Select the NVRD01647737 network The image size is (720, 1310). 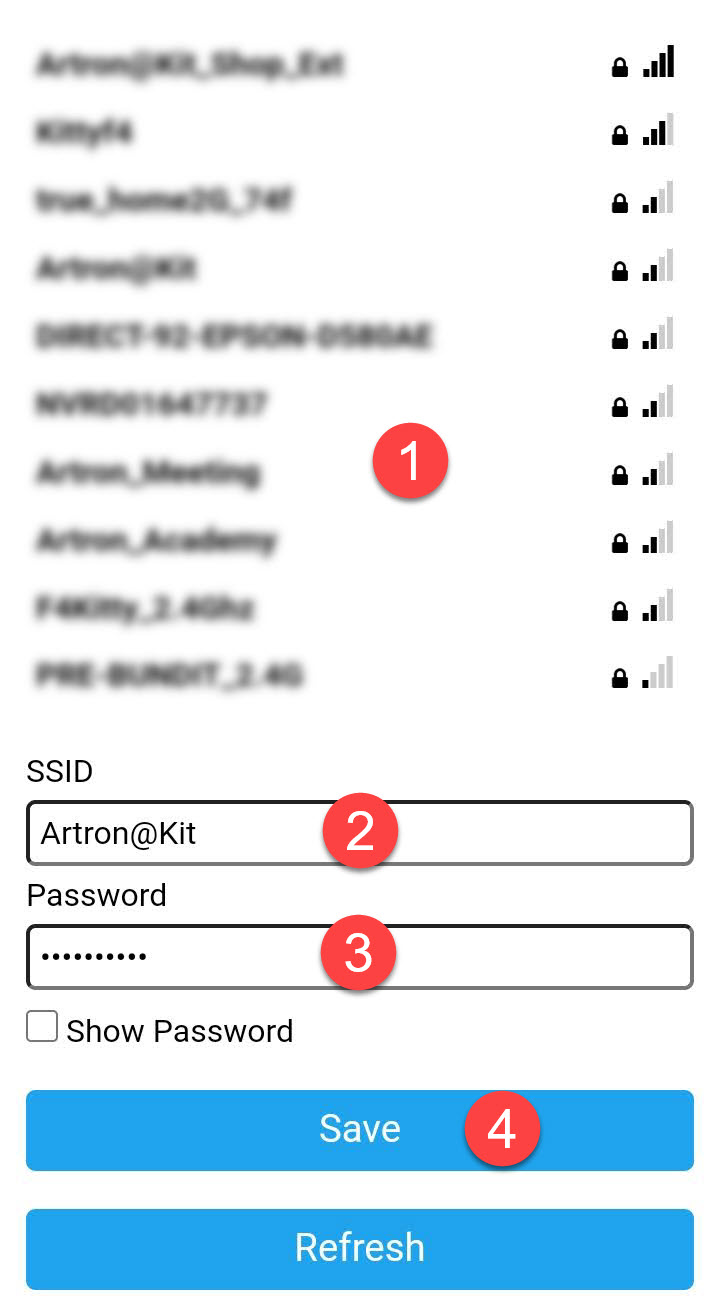point(151,405)
